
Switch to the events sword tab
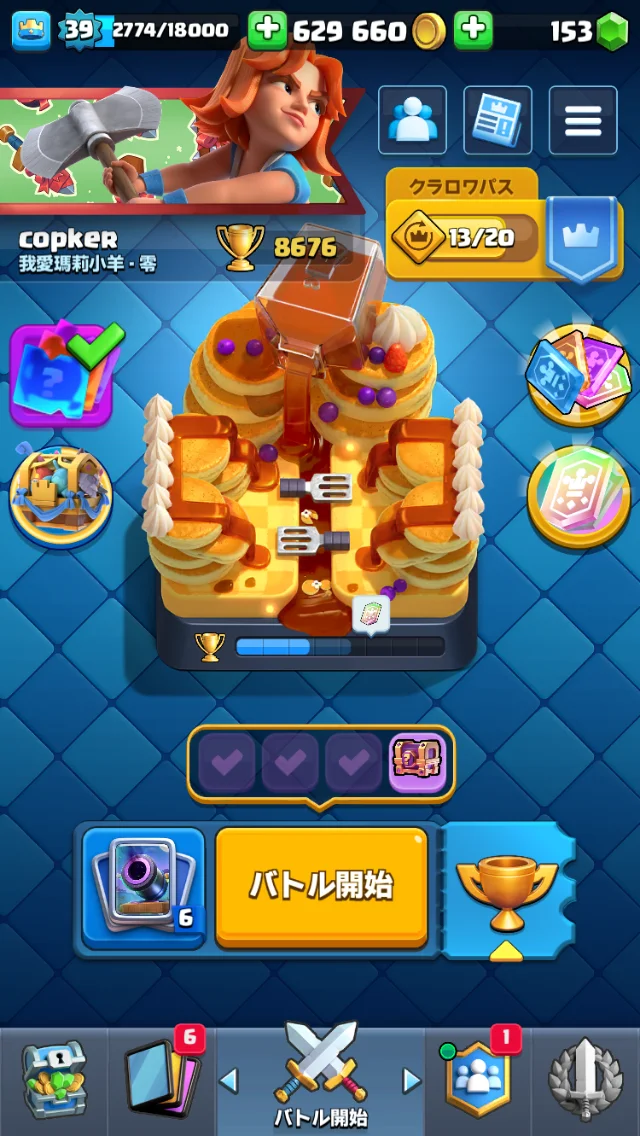tap(587, 1082)
